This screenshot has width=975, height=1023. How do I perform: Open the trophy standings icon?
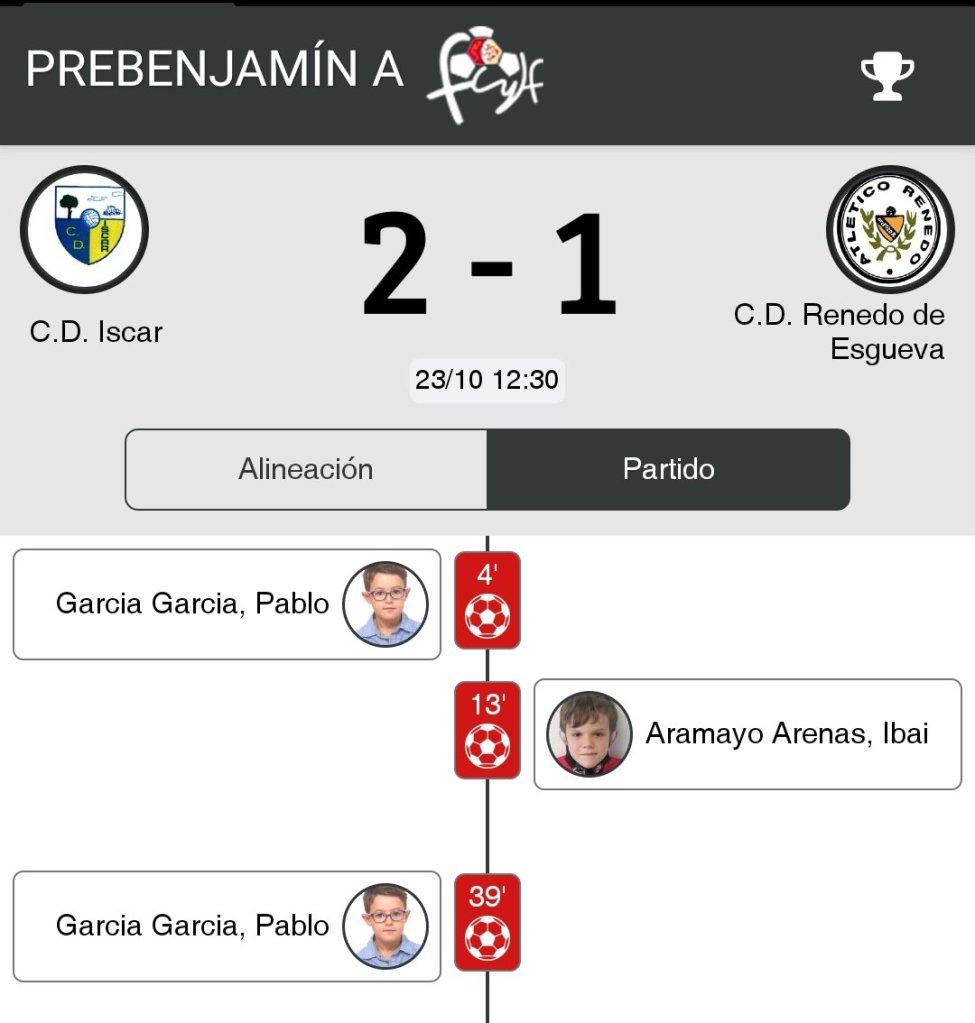point(887,75)
